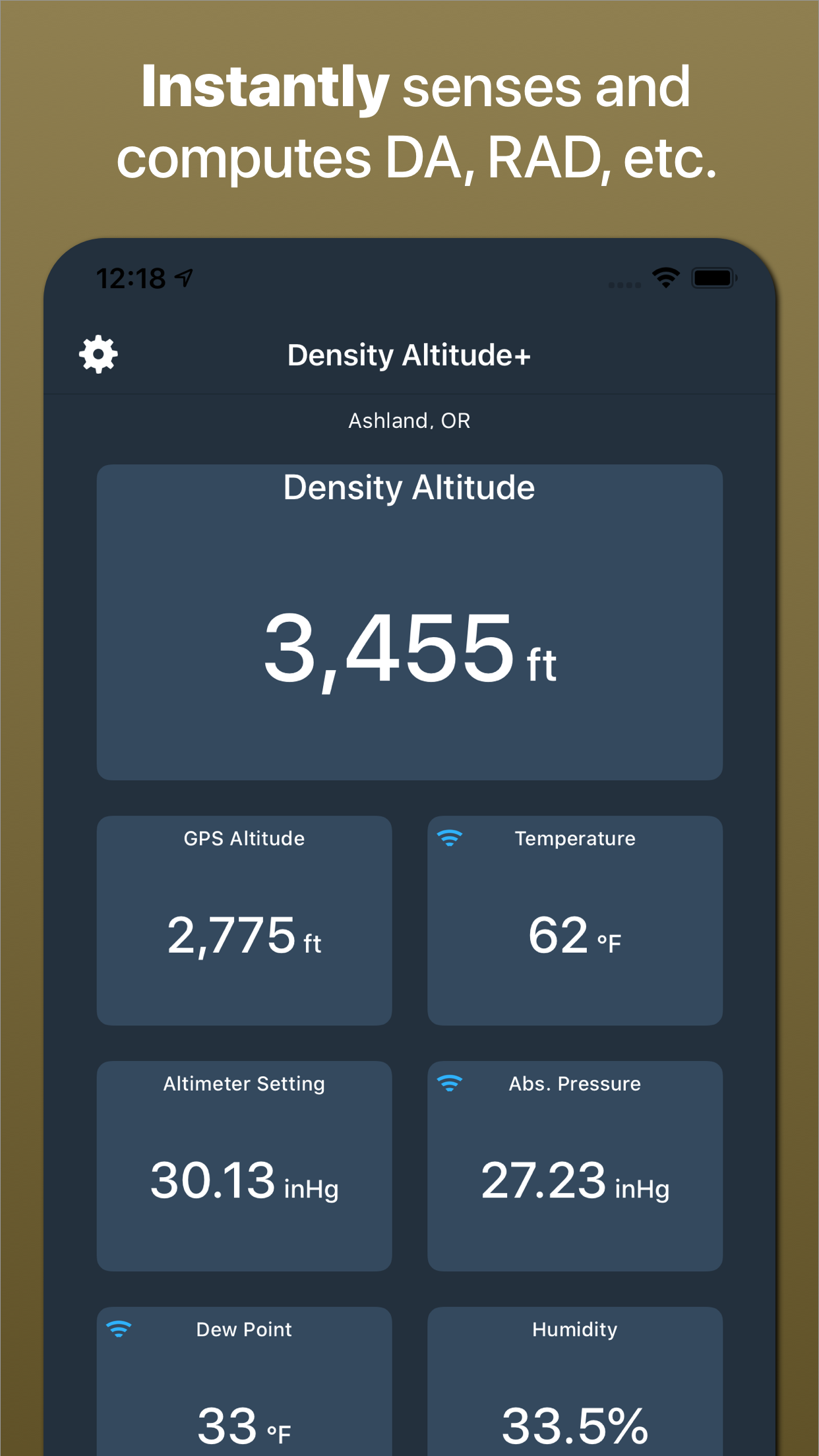Select the Density Altitude+ title bar
Image resolution: width=819 pixels, height=1456 pixels.
(409, 355)
